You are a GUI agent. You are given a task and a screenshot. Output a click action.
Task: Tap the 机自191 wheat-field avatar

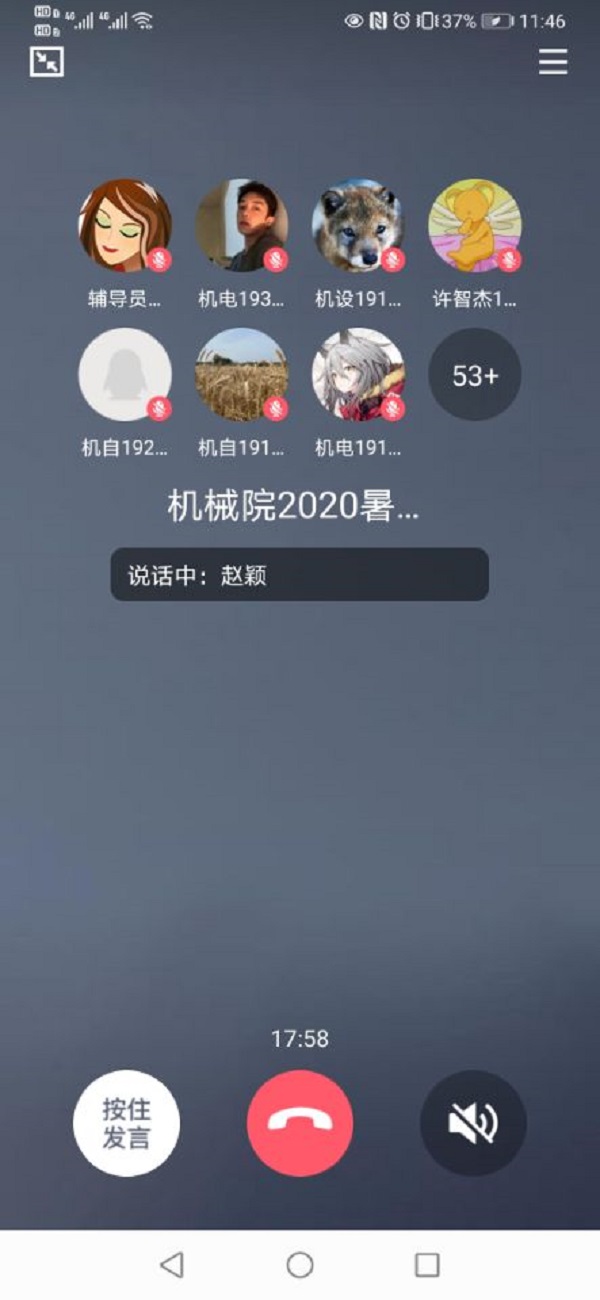pos(242,374)
